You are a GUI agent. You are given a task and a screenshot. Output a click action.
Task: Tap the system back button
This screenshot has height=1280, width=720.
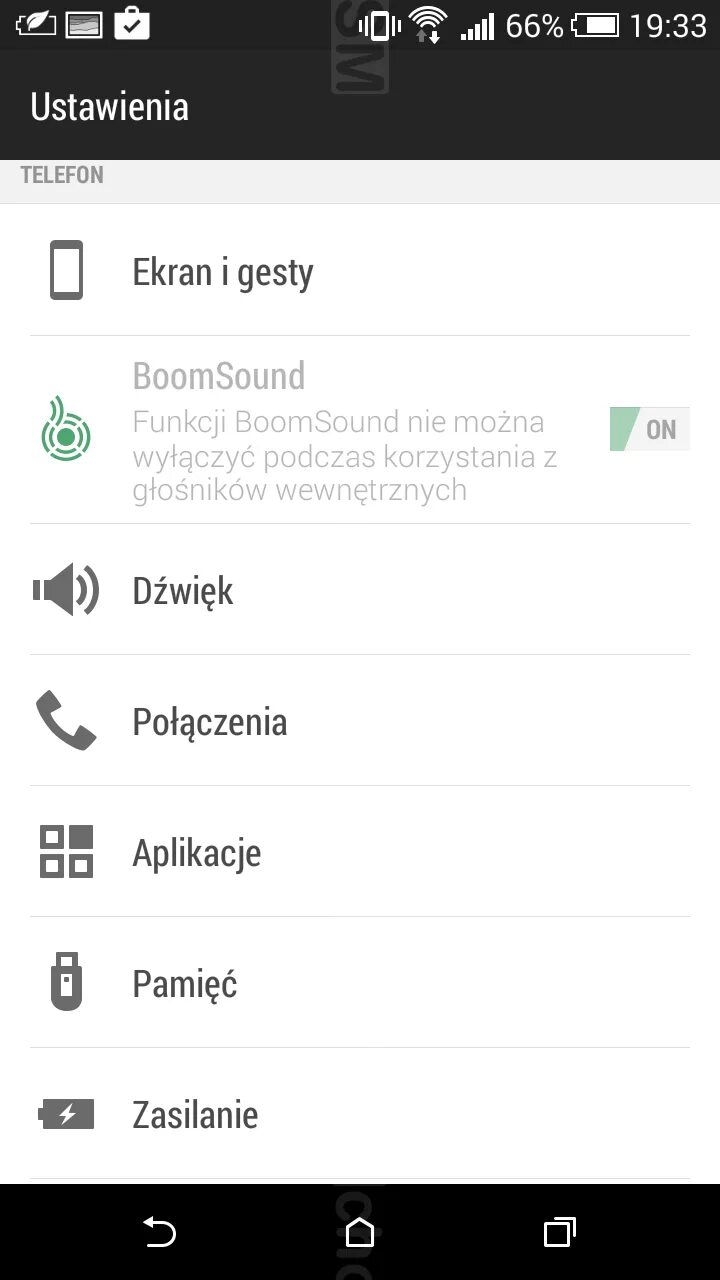click(160, 1232)
